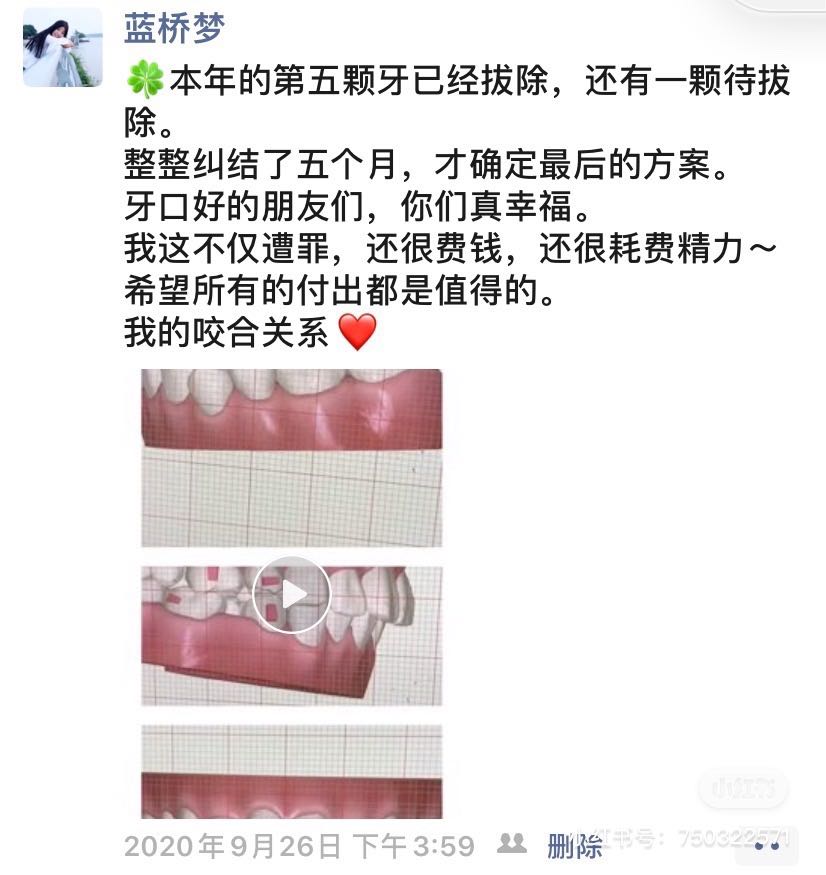Delete this Moments post via 删除
This screenshot has height=875, width=826.
tap(574, 846)
